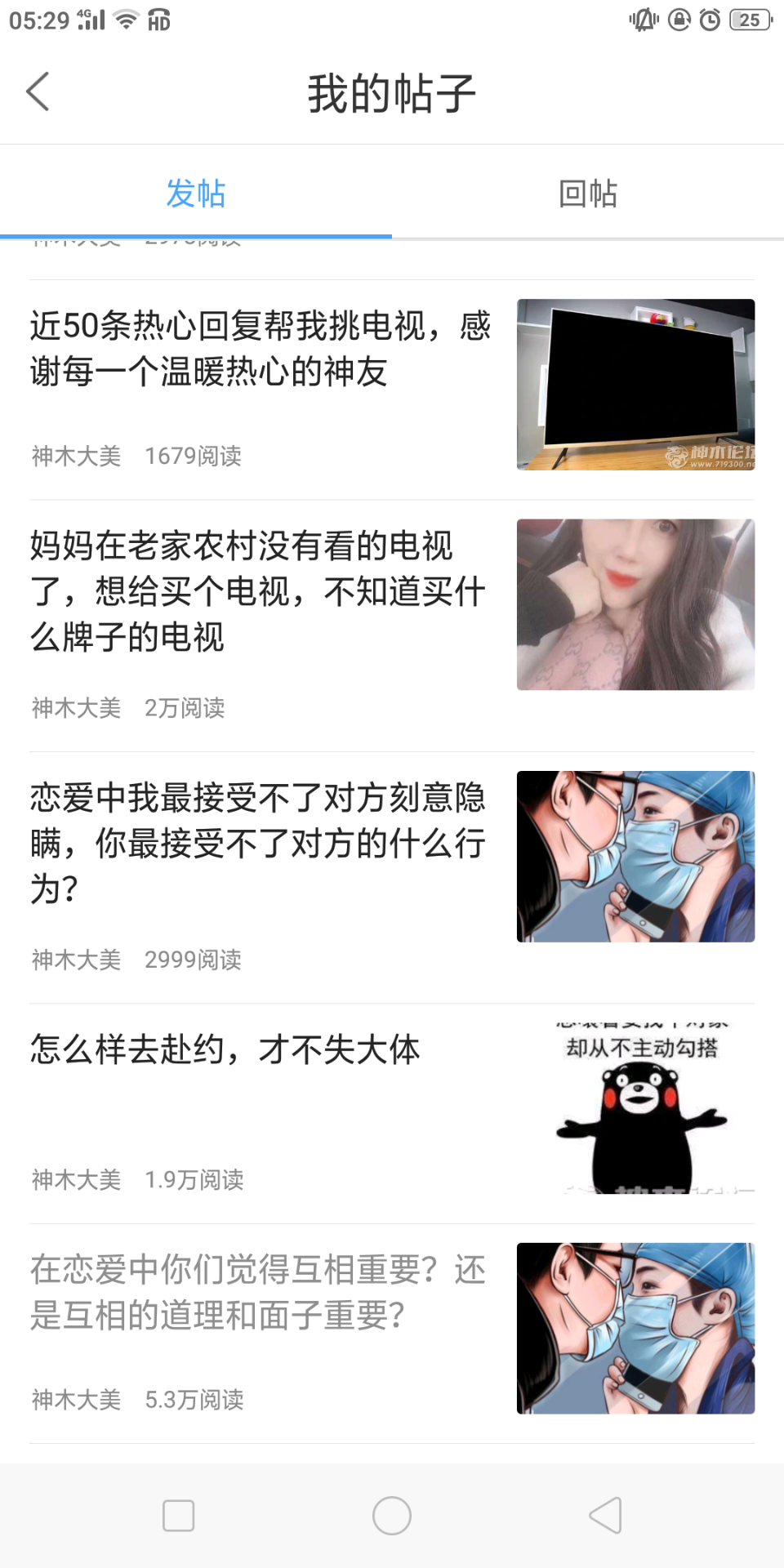Switch to the 回帖 tab
Image resolution: width=784 pixels, height=1568 pixels.
pos(587,194)
